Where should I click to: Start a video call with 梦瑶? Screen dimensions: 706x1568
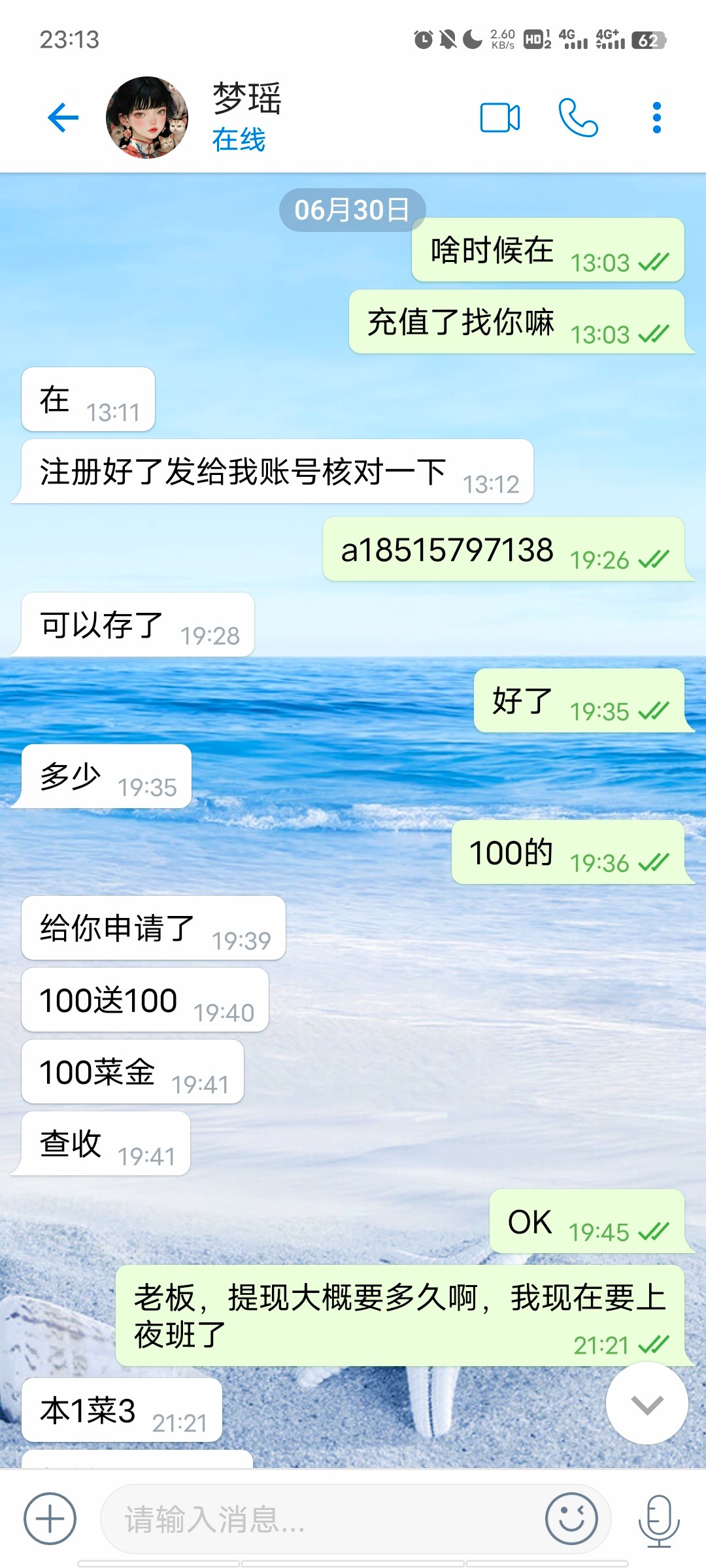point(499,118)
